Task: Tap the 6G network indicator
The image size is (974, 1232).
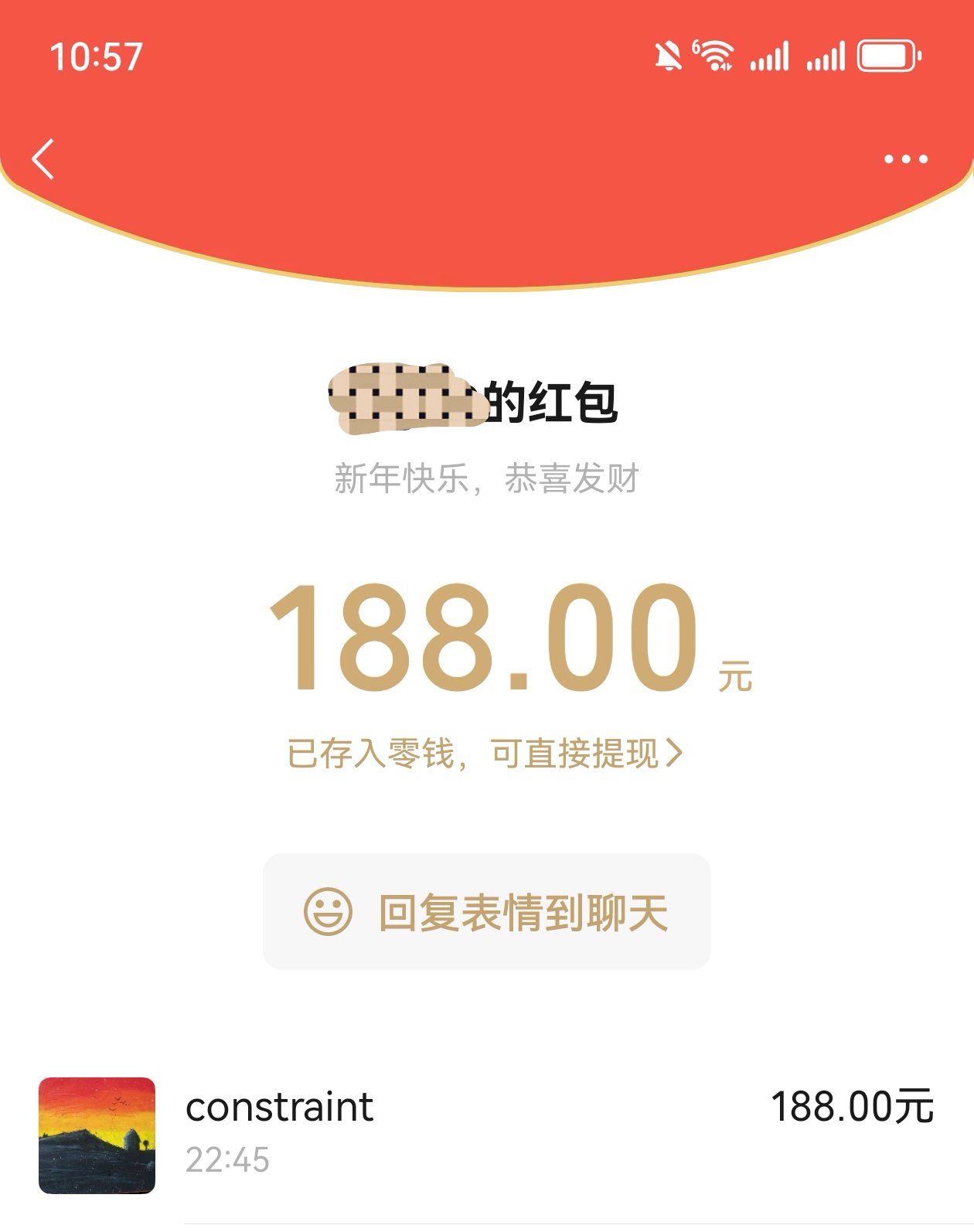Action: (x=696, y=48)
